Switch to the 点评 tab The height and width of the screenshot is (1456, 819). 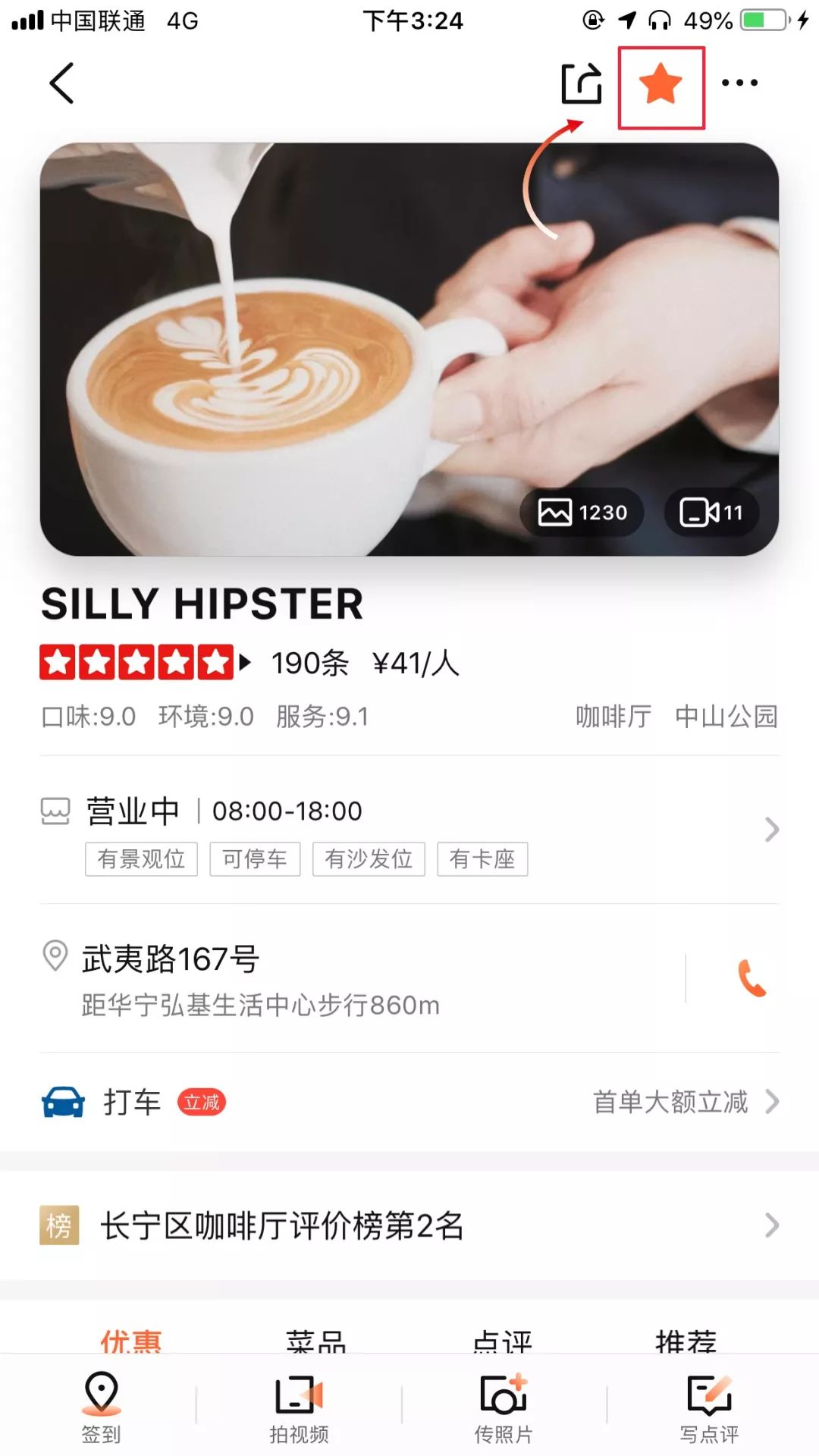point(502,1340)
